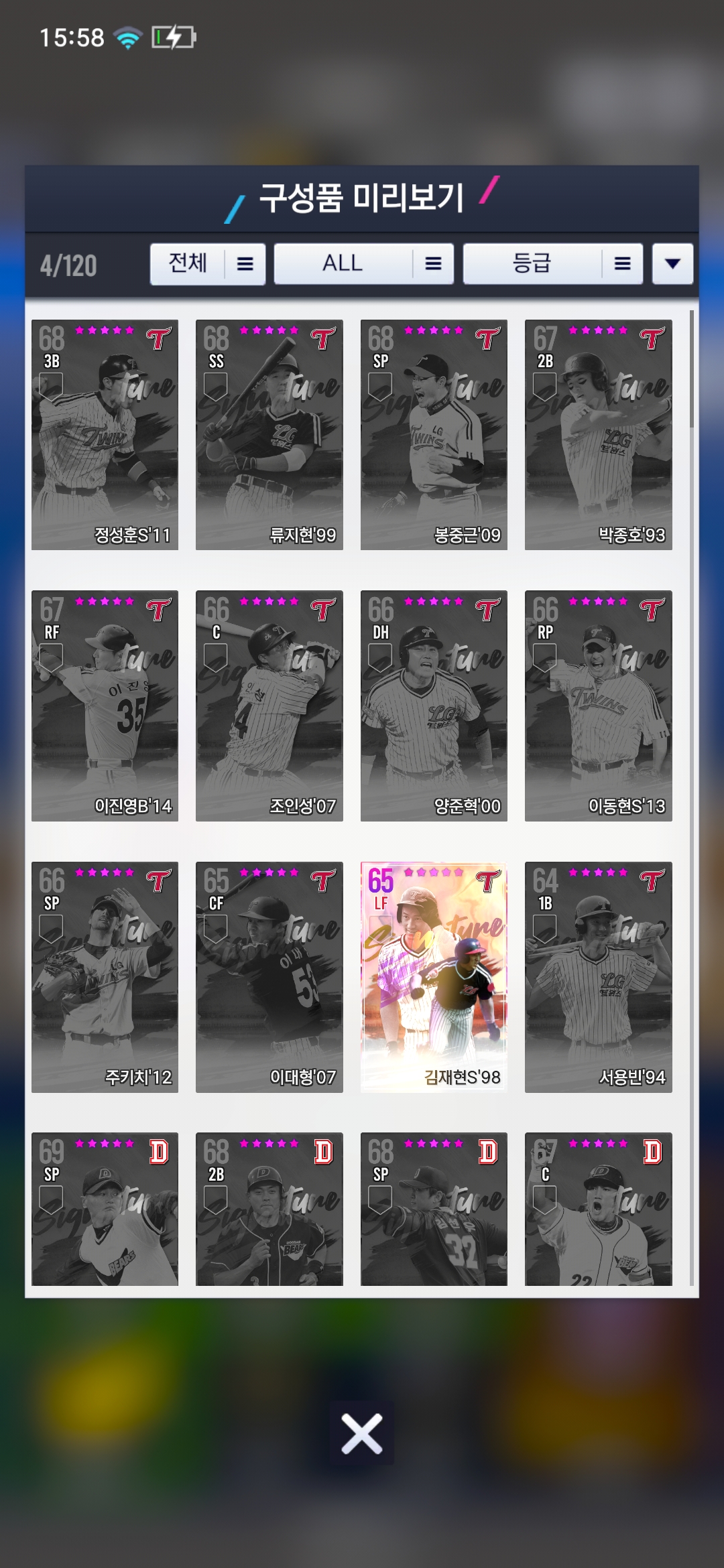Viewport: 724px width, 1568px height.
Task: Open the ALL filter dropdown
Action: [x=363, y=264]
